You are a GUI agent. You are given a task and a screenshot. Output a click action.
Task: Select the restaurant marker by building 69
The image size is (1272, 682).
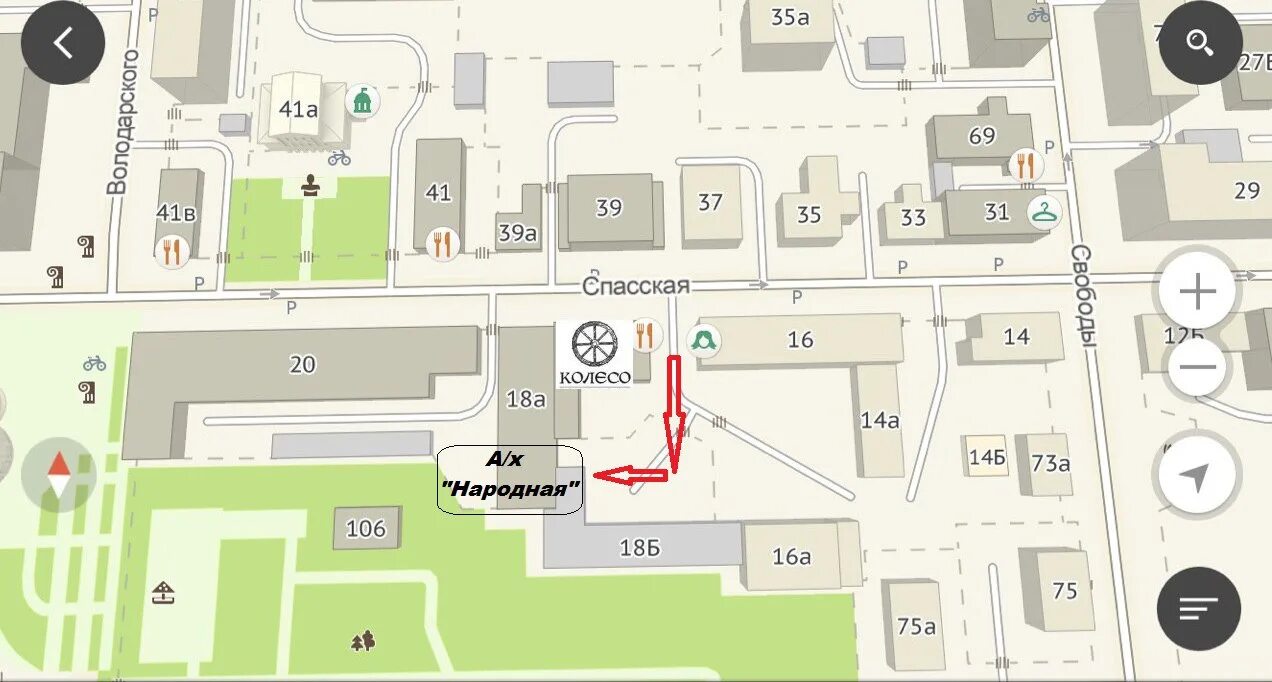pyautogui.click(x=1025, y=163)
